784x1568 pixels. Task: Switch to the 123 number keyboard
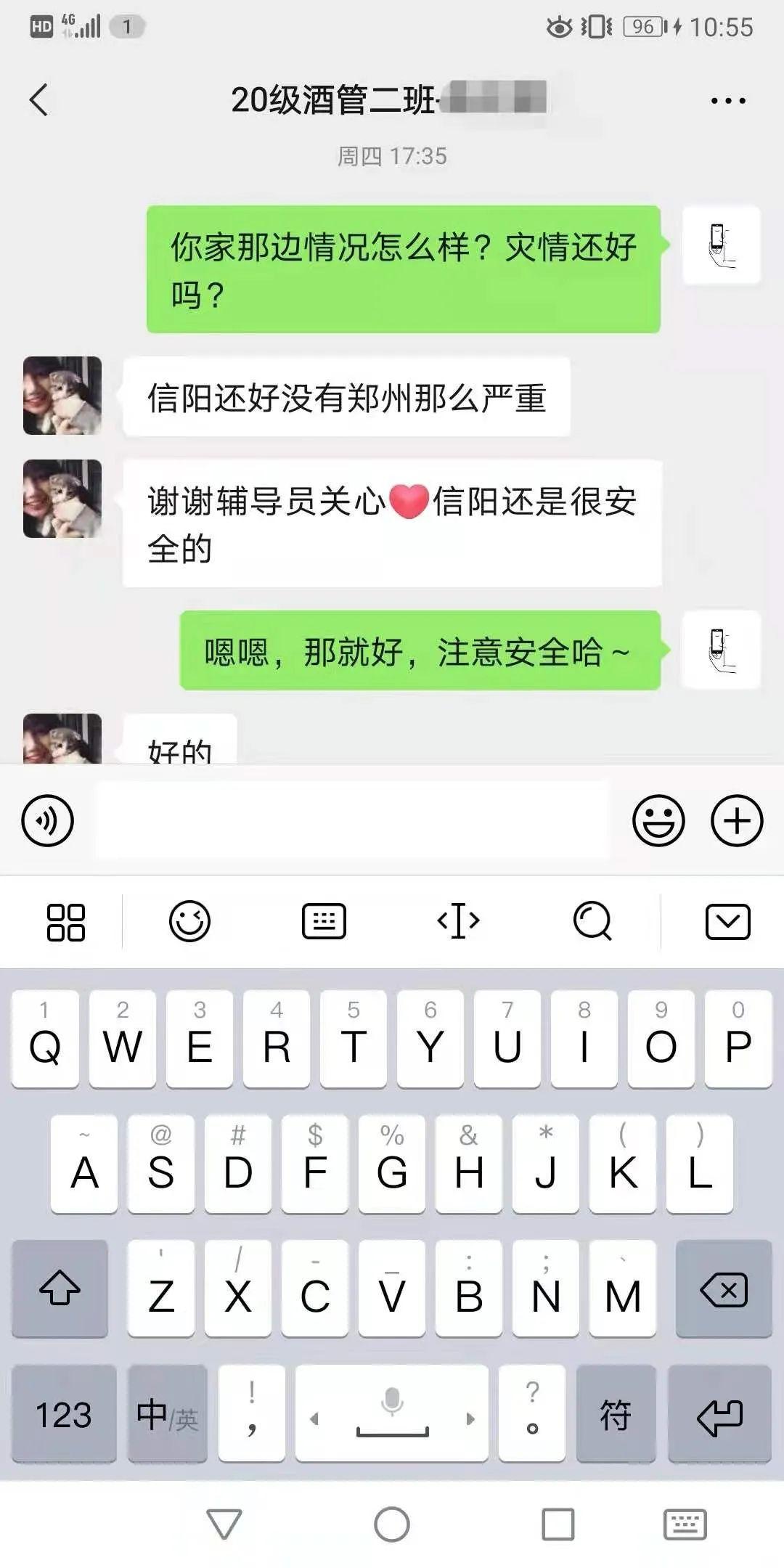pos(64,1414)
